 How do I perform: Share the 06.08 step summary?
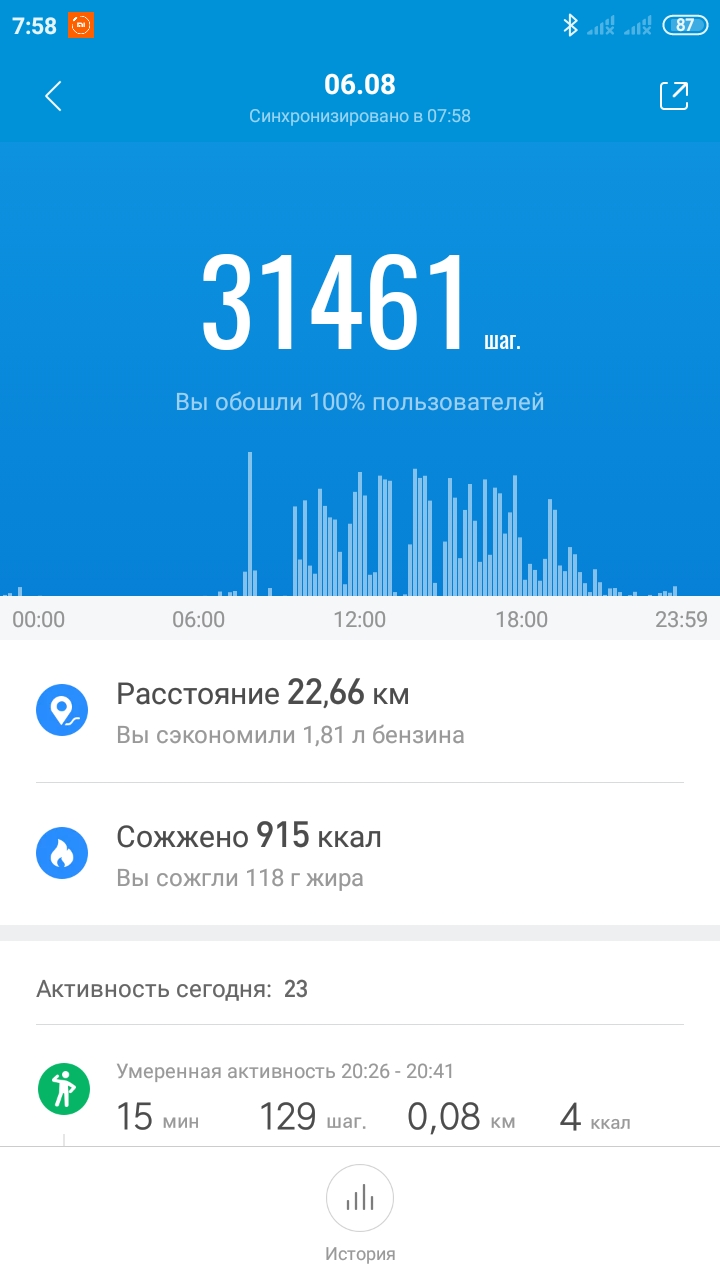(674, 96)
